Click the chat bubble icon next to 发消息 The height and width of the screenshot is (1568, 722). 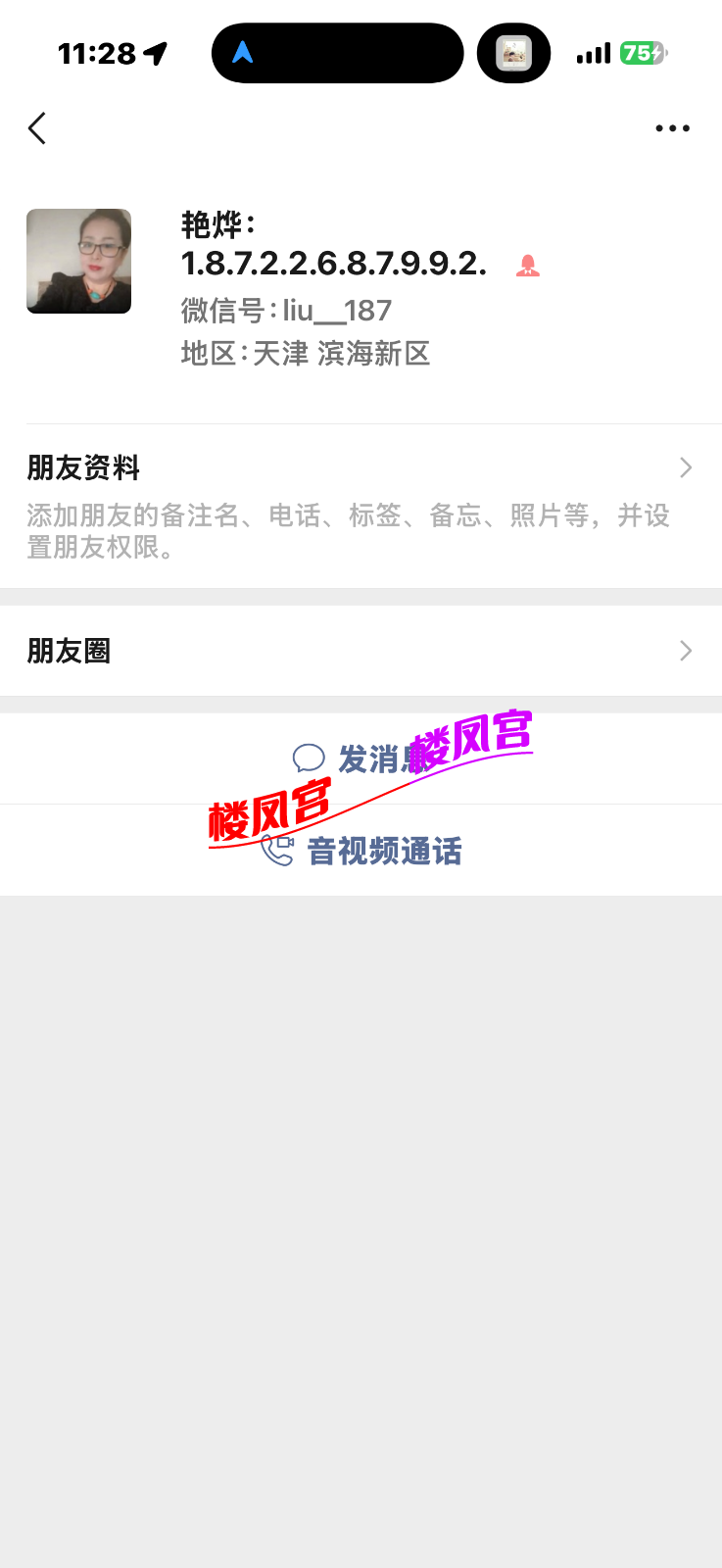(x=309, y=757)
